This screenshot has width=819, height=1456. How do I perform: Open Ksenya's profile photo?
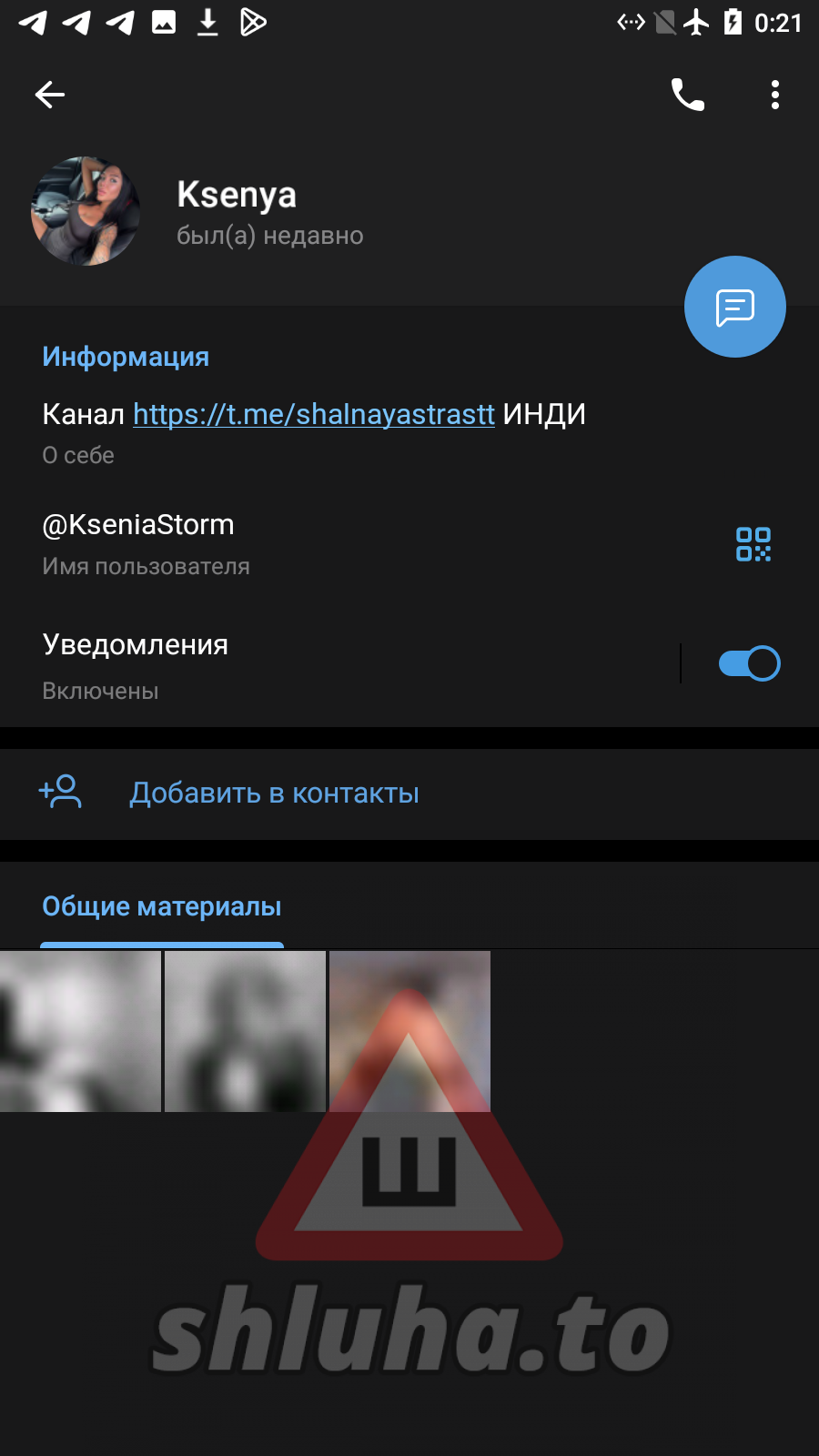coord(86,211)
